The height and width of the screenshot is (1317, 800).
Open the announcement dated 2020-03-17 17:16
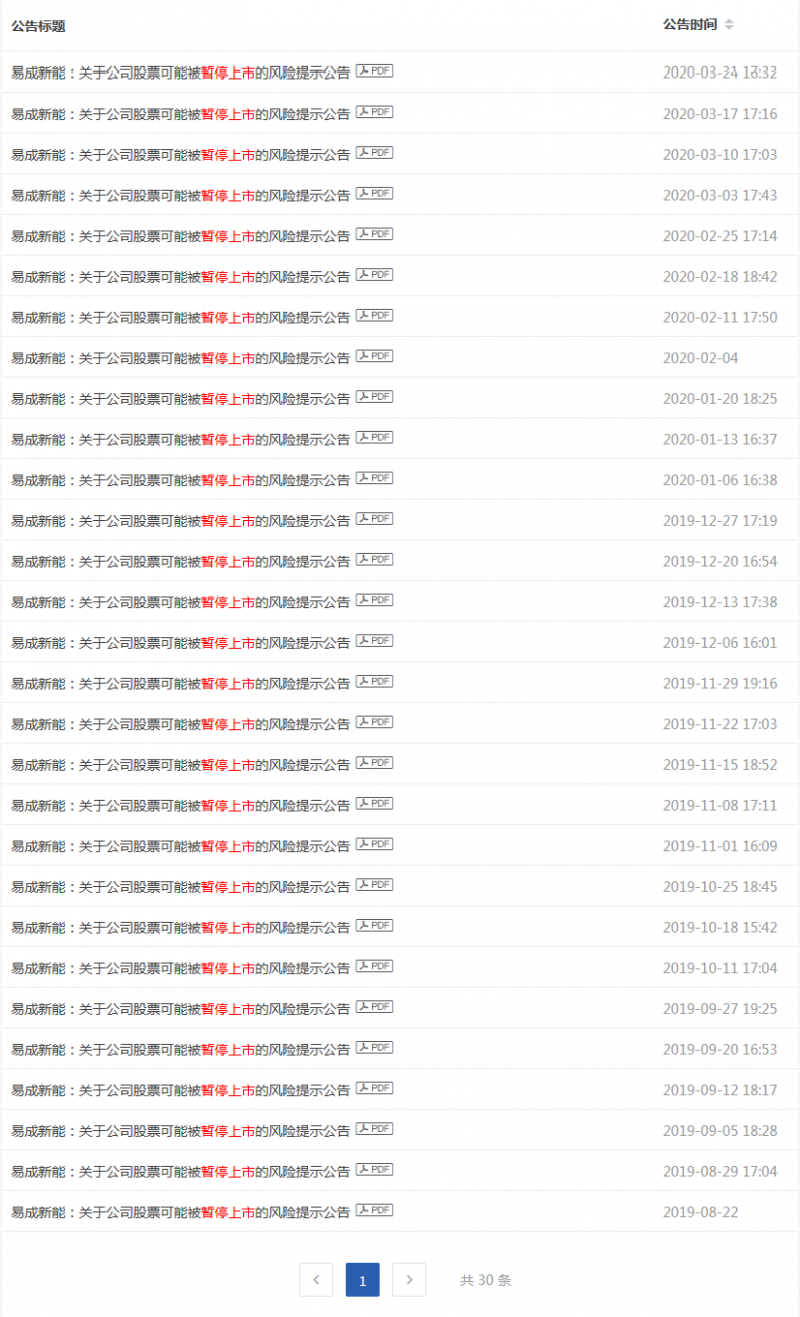coord(180,114)
